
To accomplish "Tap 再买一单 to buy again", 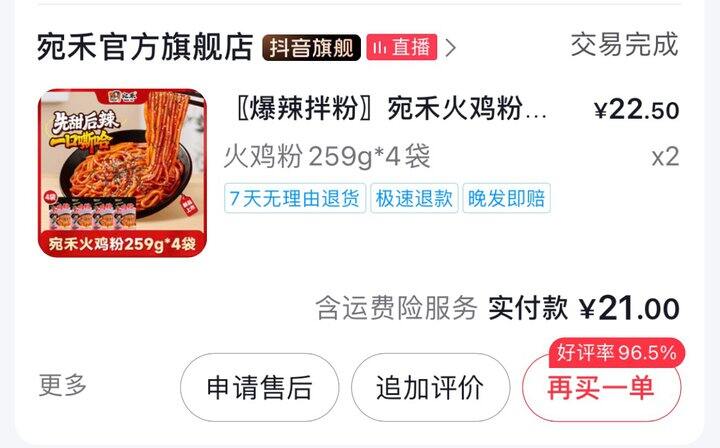I will (601, 387).
